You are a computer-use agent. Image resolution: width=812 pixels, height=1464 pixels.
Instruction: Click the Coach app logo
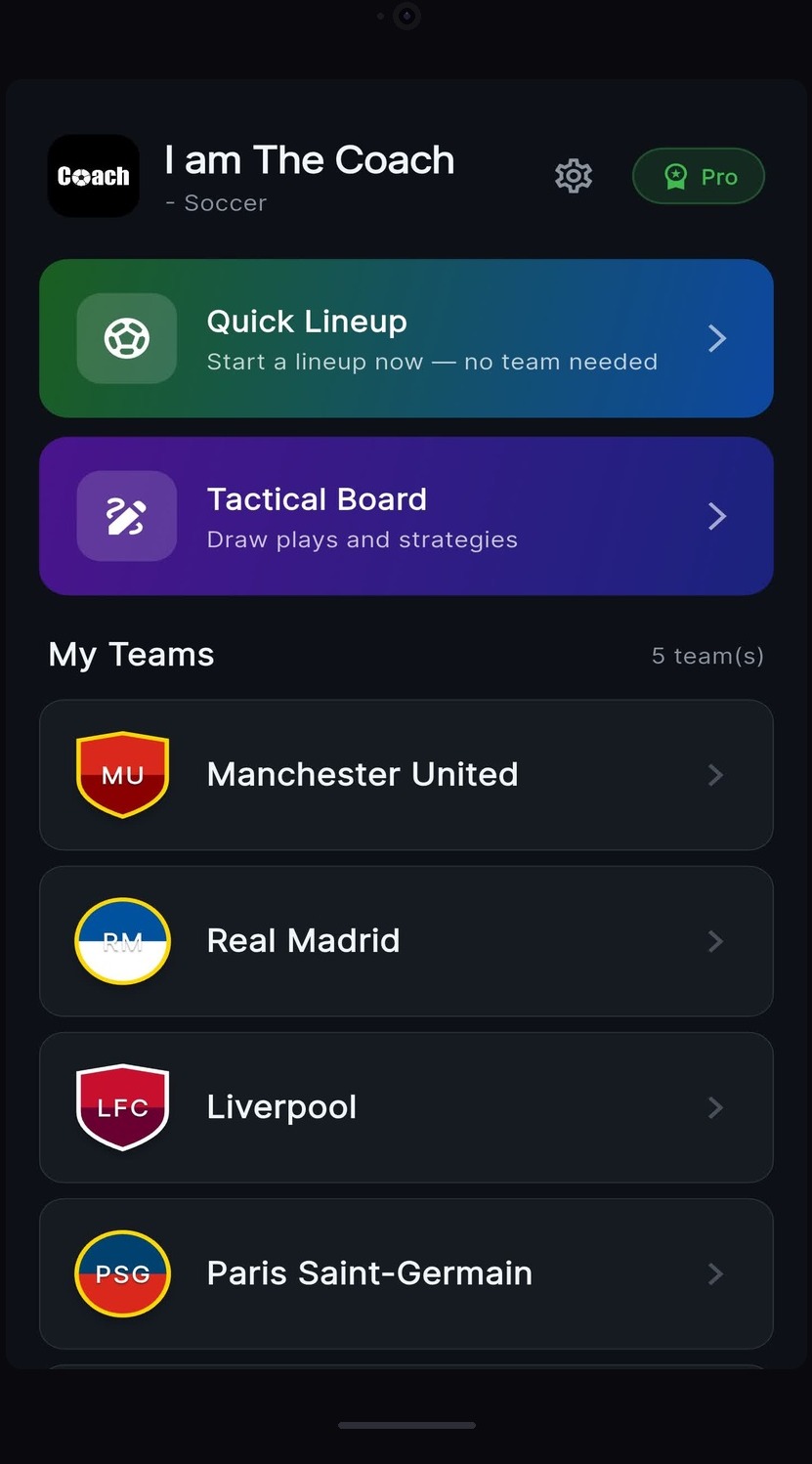click(93, 176)
